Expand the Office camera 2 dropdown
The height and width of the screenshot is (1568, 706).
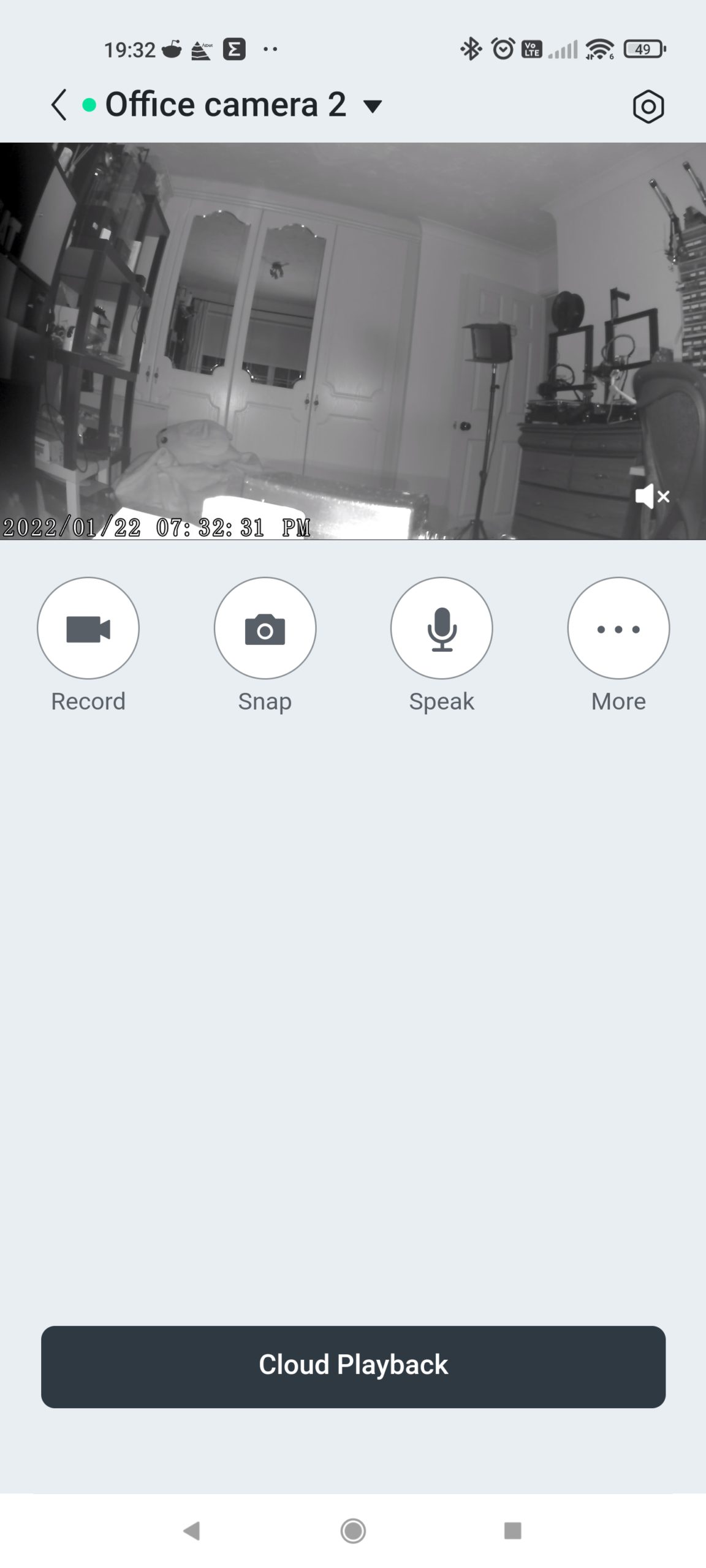pyautogui.click(x=373, y=107)
